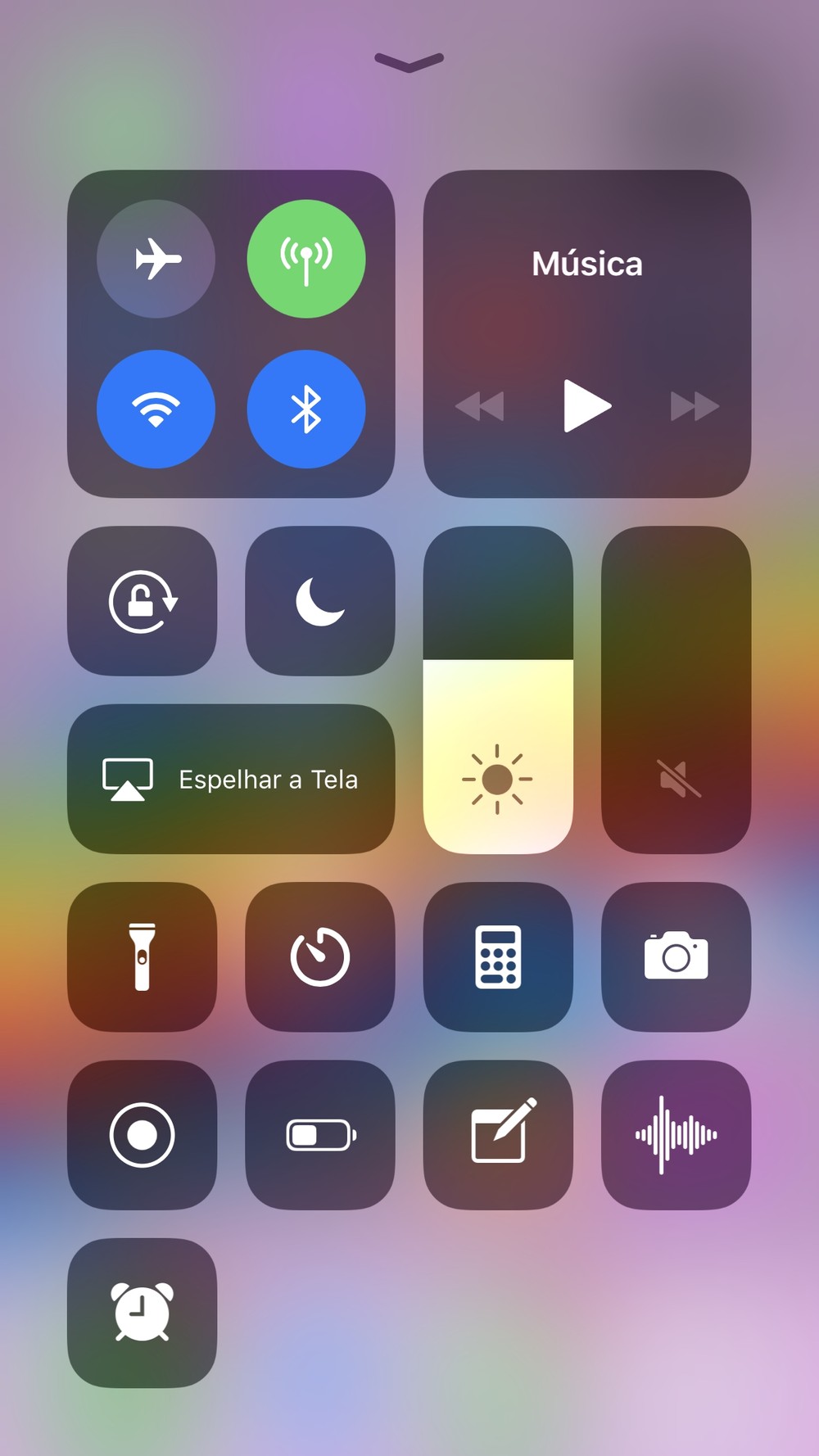Start screen recording
The height and width of the screenshot is (1456, 819).
coord(143,1135)
